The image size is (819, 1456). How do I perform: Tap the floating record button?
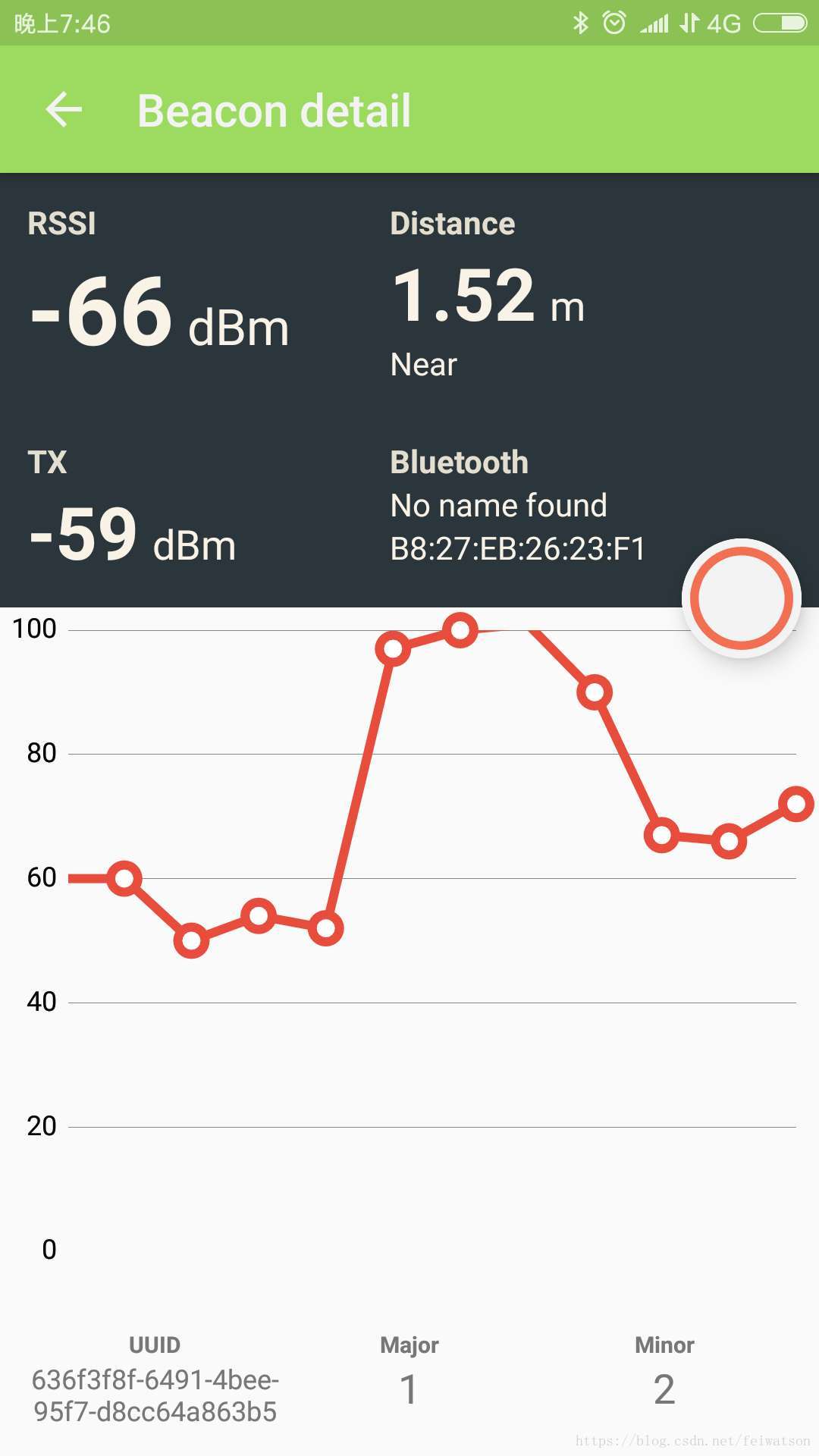741,598
